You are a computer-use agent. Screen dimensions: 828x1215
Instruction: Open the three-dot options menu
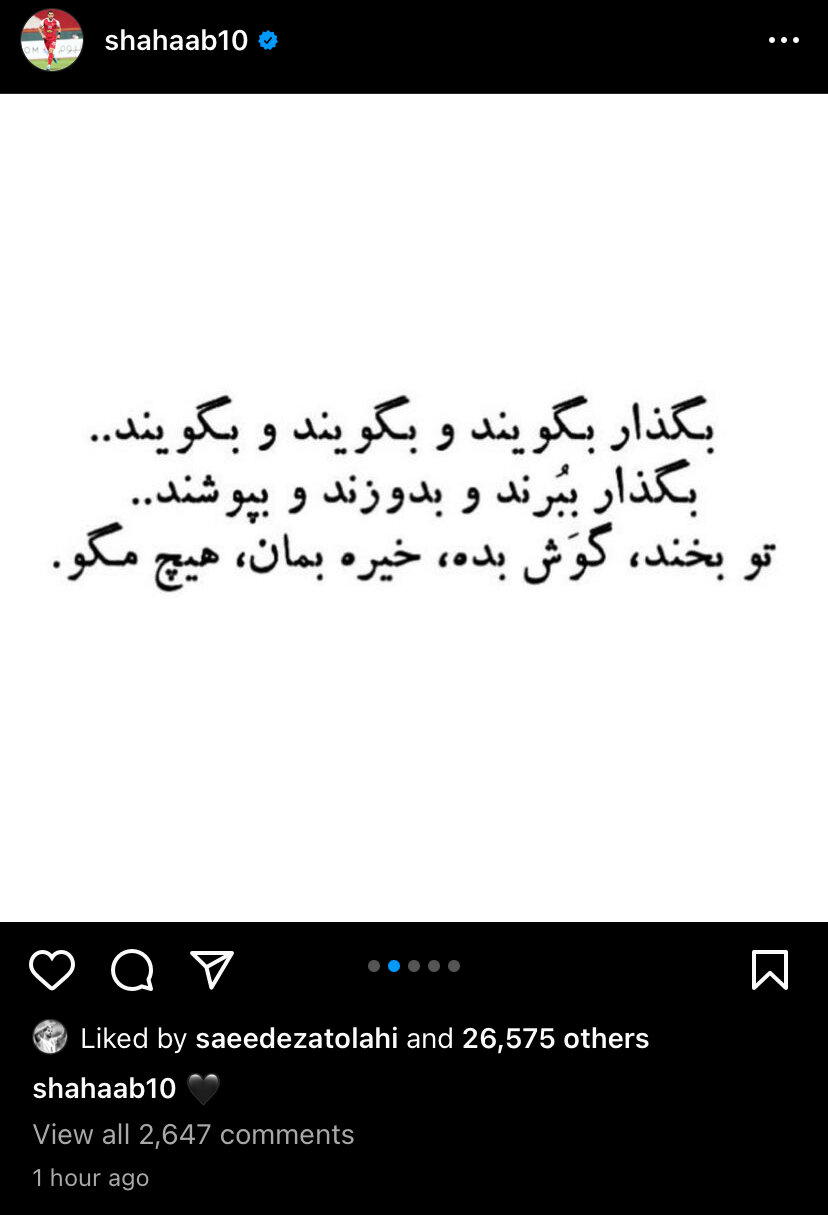pyautogui.click(x=784, y=41)
